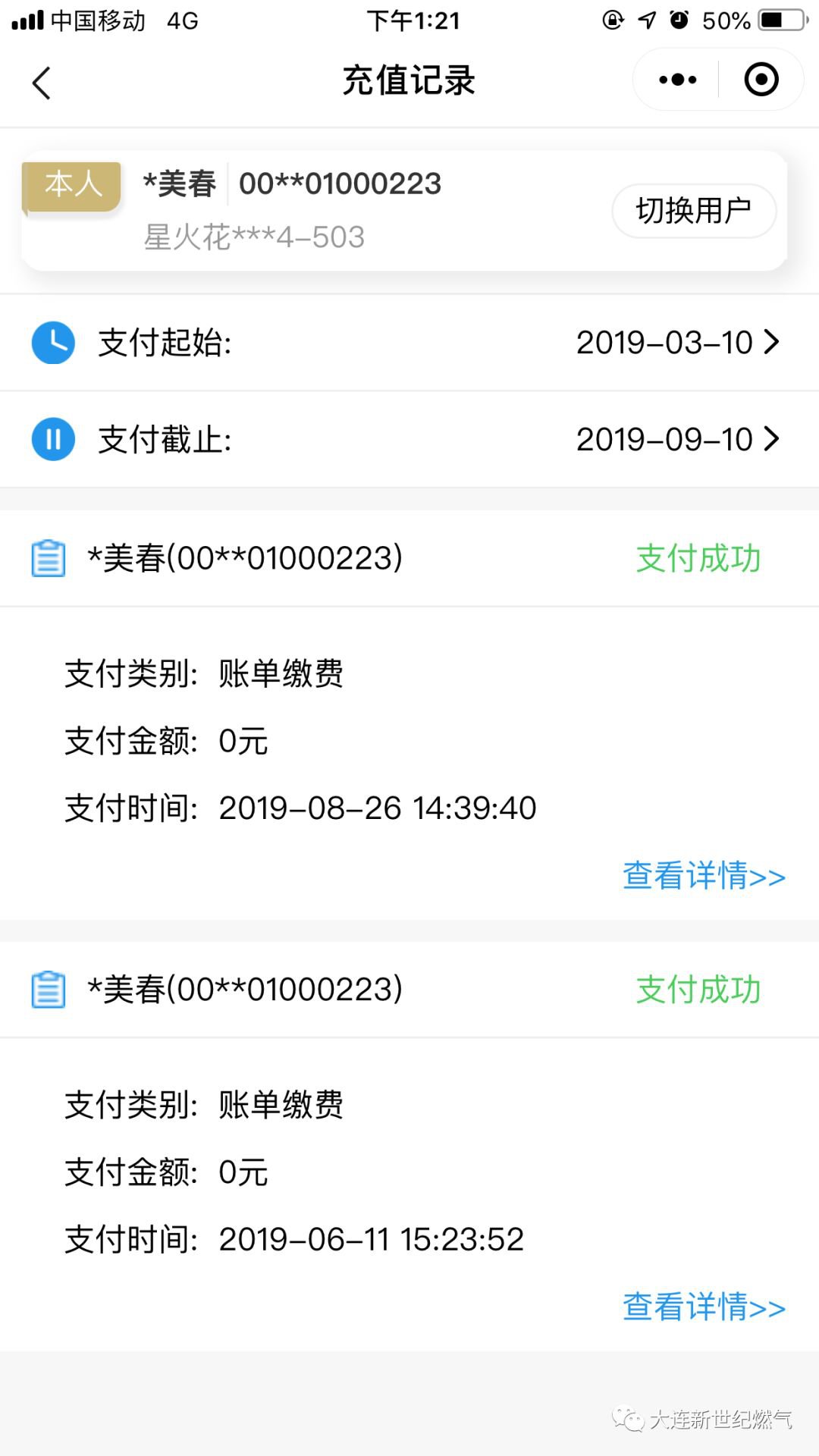The width and height of the screenshot is (819, 1456).
Task: Close the mini program with the circle icon
Action: coord(761,80)
